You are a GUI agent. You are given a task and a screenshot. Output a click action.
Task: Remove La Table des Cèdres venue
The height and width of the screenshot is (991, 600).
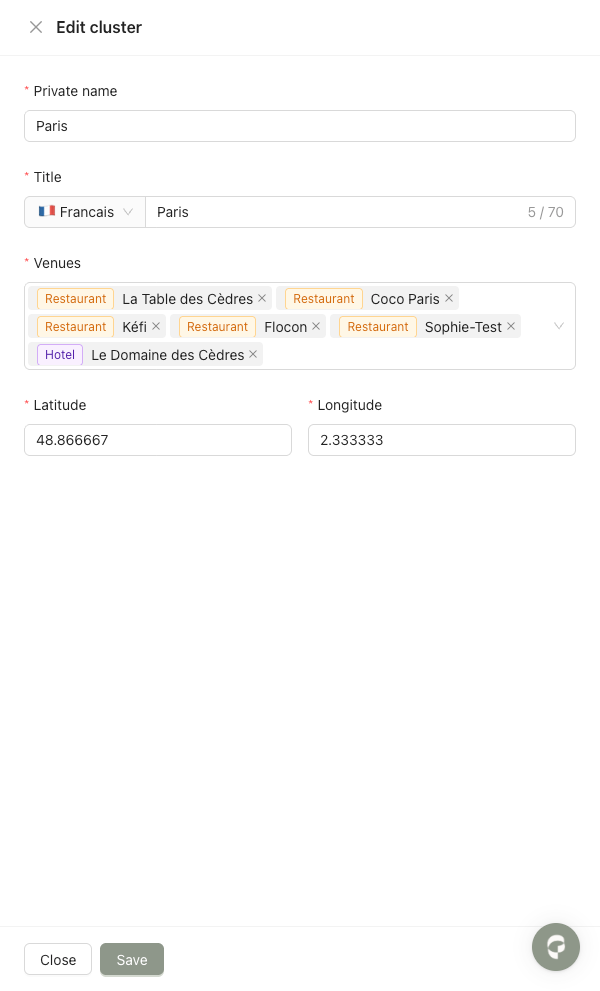263,298
